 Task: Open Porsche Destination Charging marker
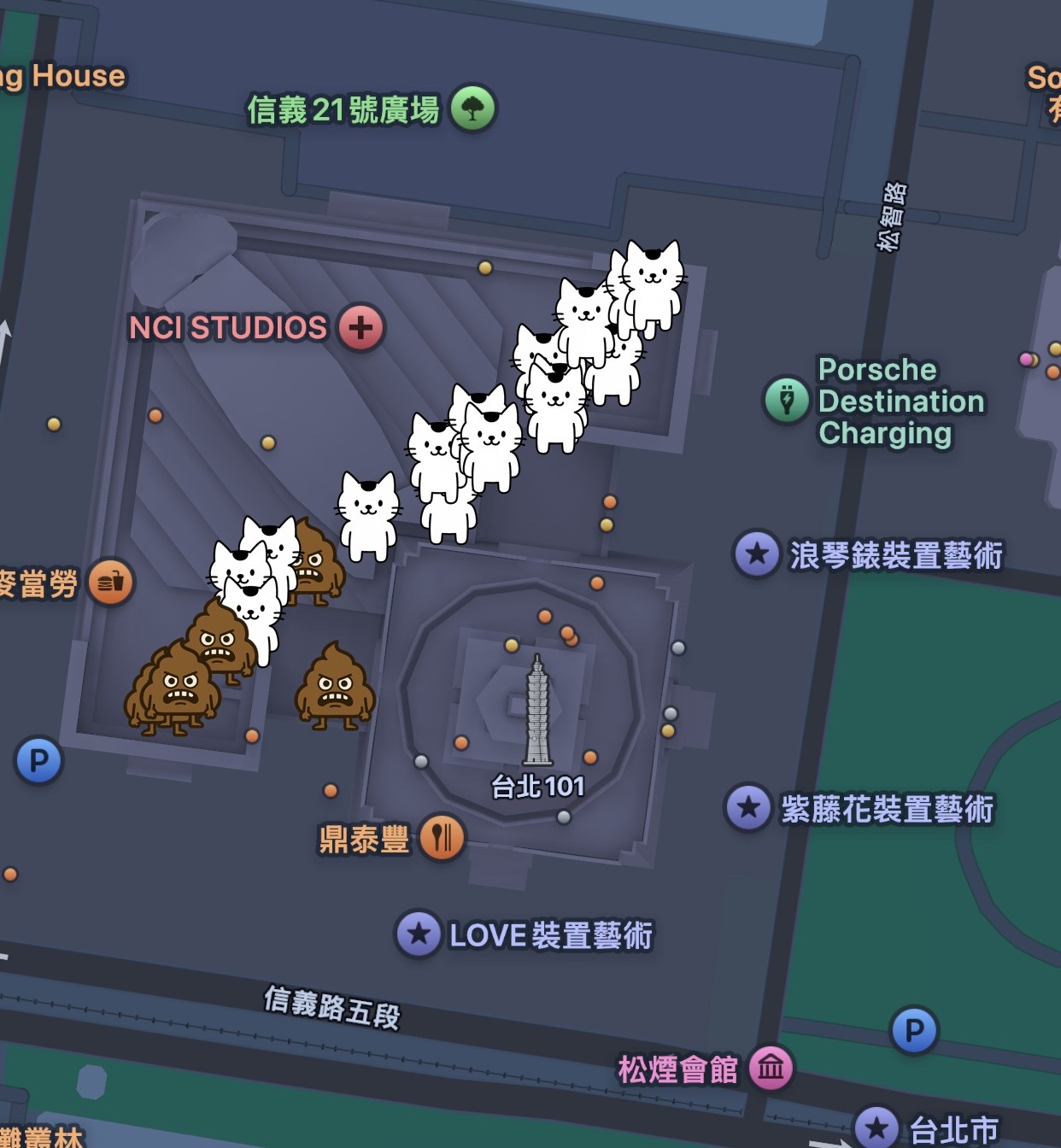tap(787, 400)
